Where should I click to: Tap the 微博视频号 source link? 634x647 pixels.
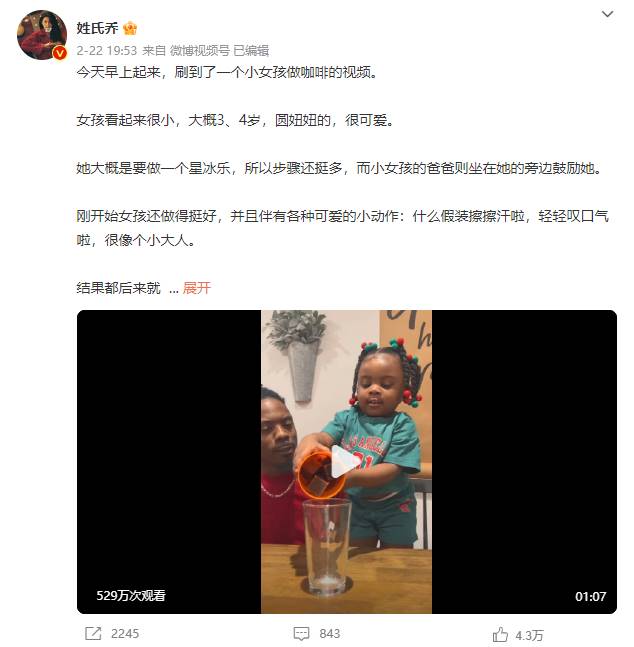pos(199,50)
